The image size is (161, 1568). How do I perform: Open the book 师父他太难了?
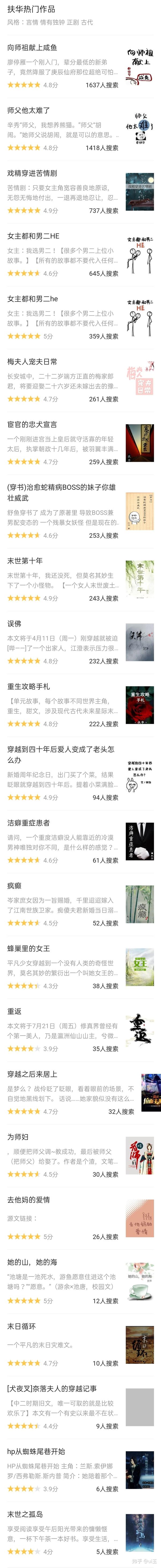[x=28, y=110]
